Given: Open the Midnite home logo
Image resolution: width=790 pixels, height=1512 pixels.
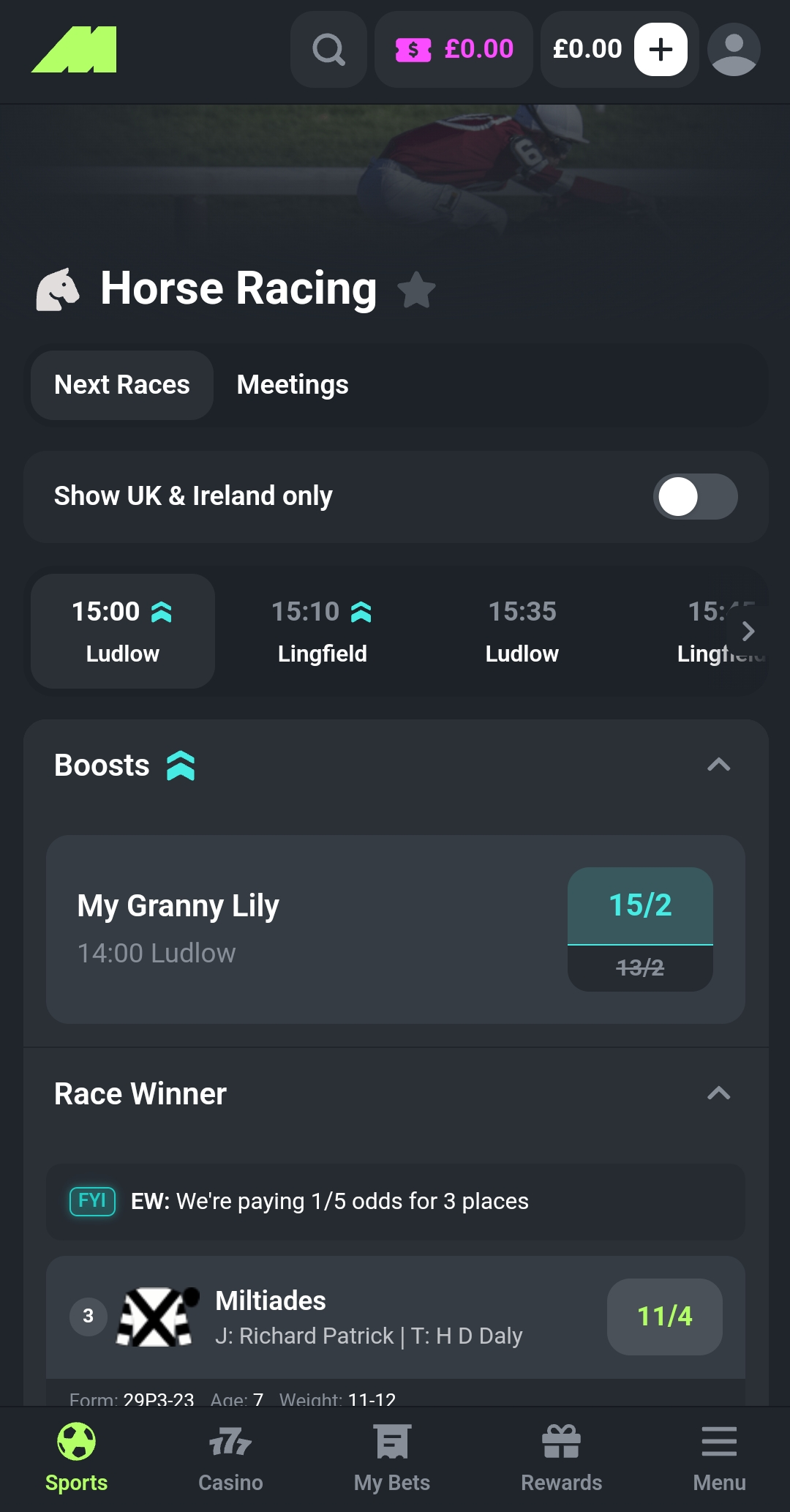Looking at the screenshot, I should point(75,49).
